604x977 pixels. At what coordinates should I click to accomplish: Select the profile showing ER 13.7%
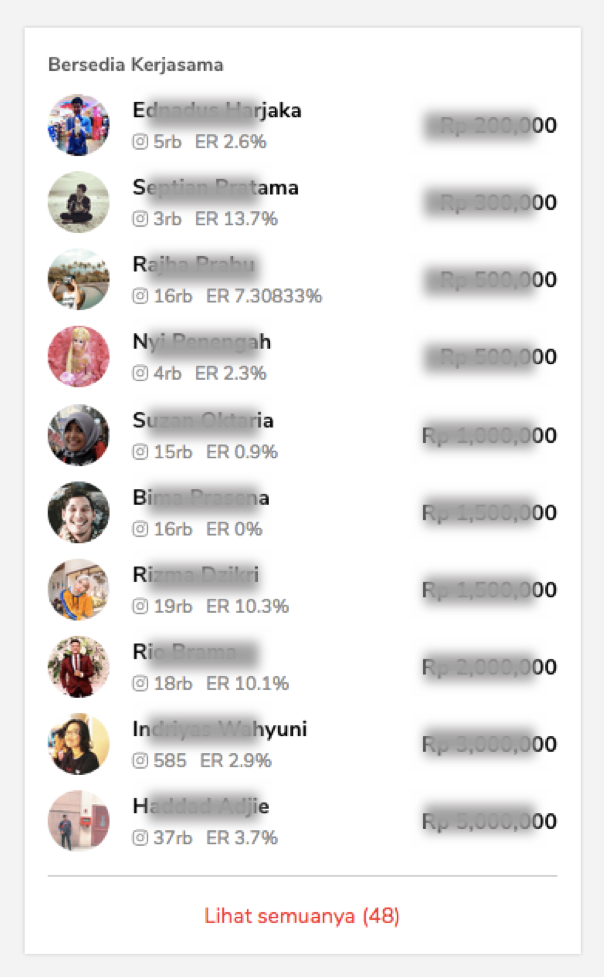tap(302, 203)
